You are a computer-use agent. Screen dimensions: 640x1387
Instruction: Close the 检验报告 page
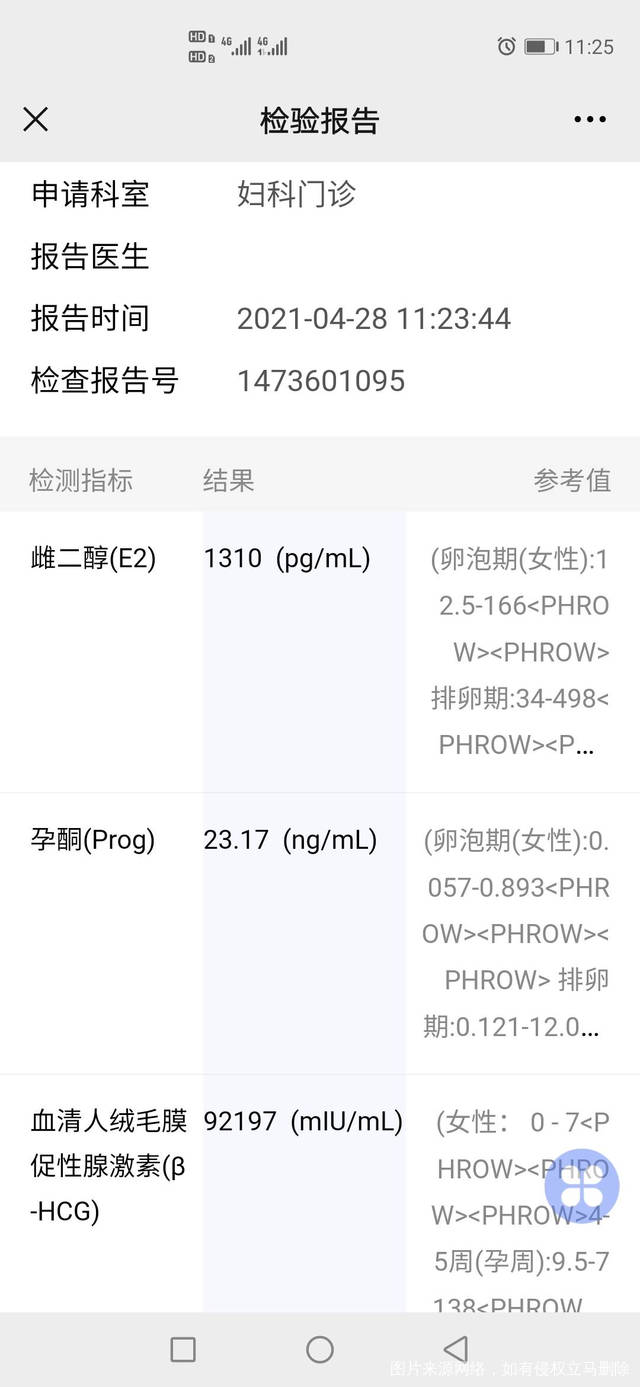(x=36, y=120)
